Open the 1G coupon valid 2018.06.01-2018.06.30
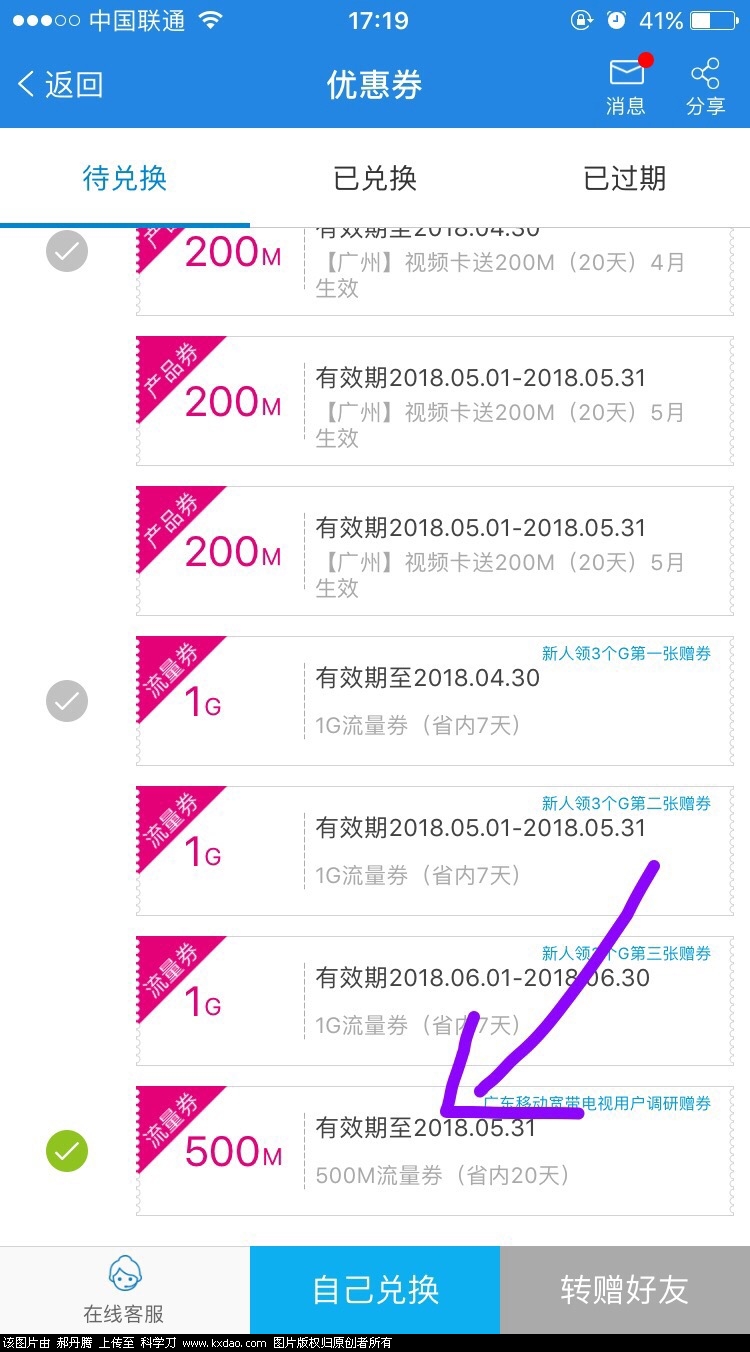The height and width of the screenshot is (1352, 750). tap(435, 1001)
